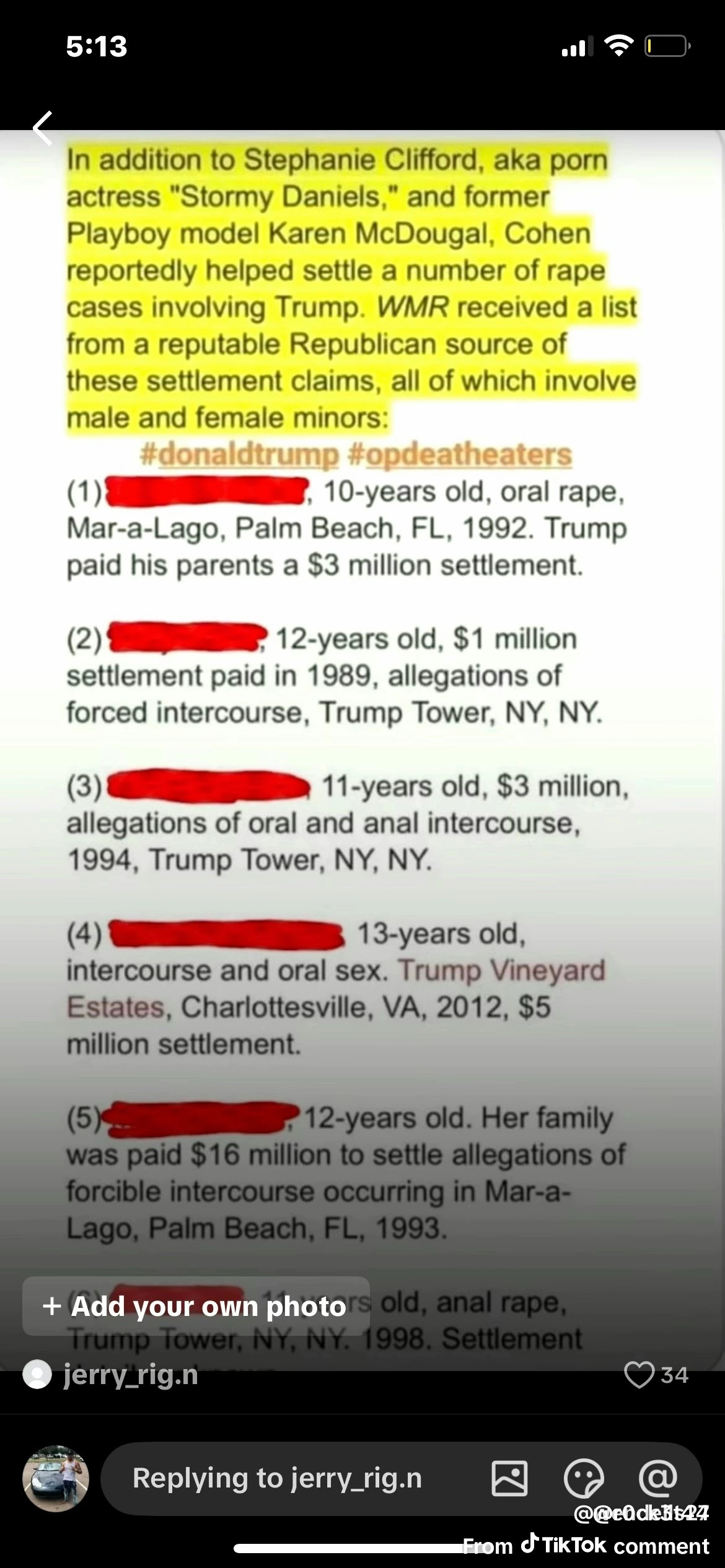725x1568 pixels.
Task: Go back using the top-left arrow
Action: click(43, 128)
